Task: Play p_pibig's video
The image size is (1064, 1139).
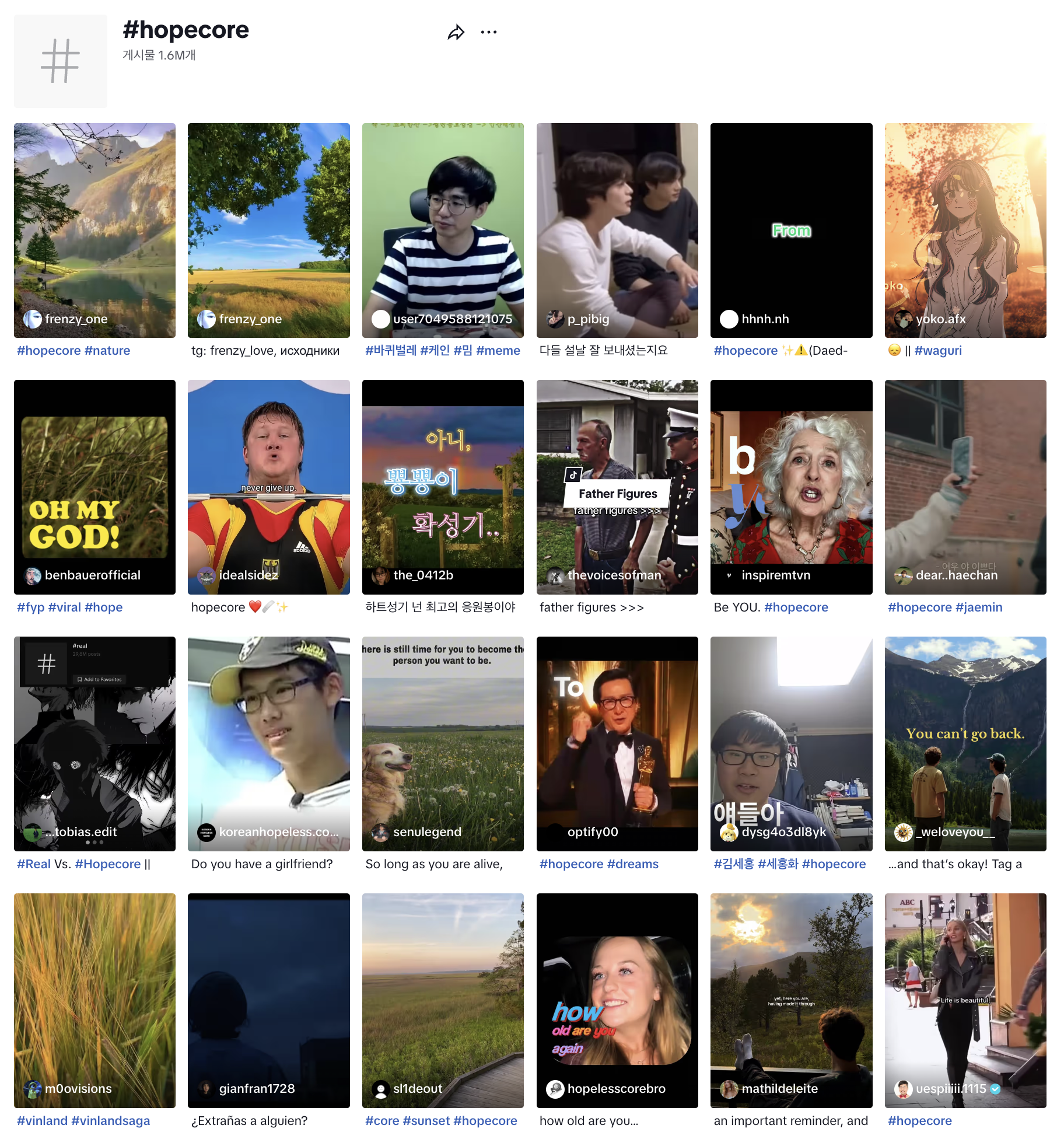Action: [x=617, y=230]
